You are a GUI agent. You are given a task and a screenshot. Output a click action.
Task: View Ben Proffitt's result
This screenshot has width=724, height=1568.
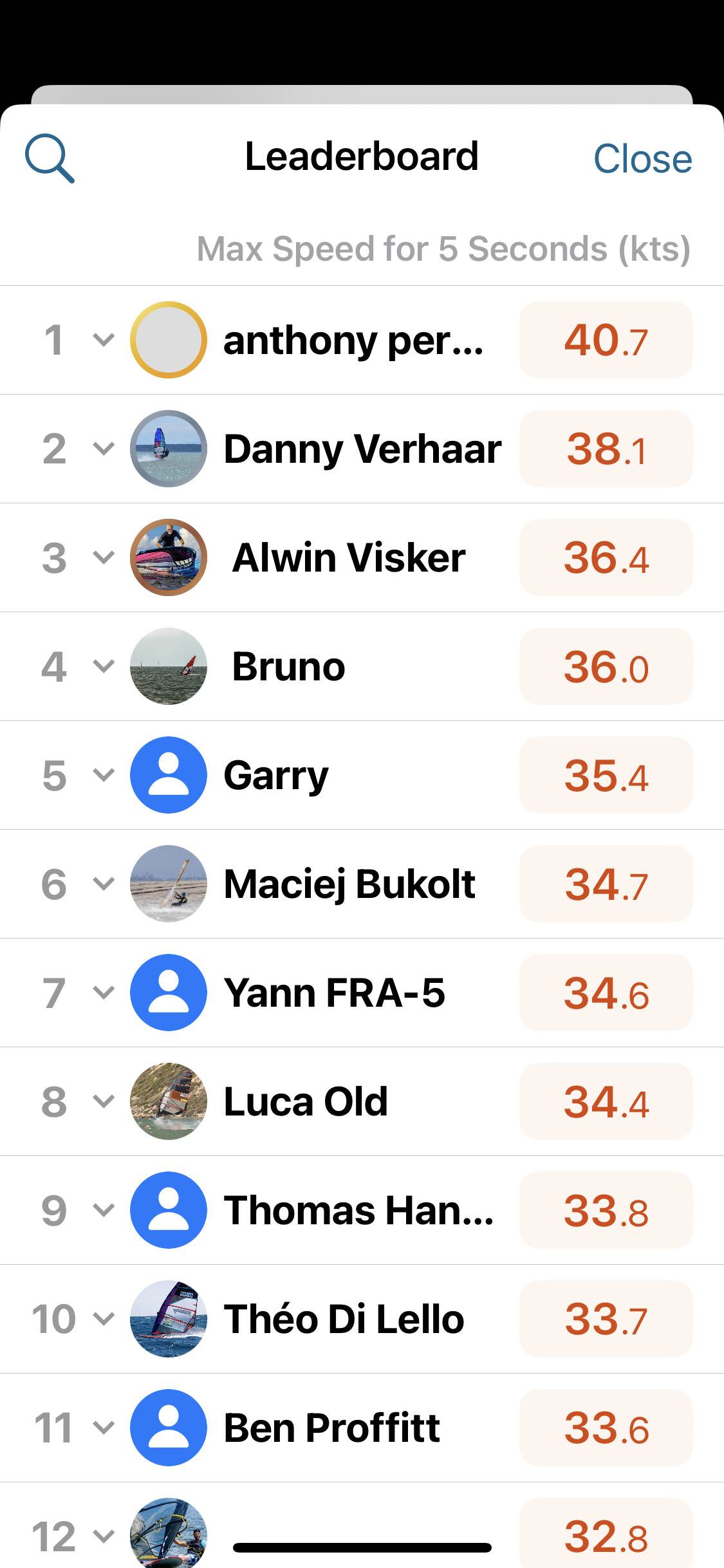click(x=331, y=1428)
